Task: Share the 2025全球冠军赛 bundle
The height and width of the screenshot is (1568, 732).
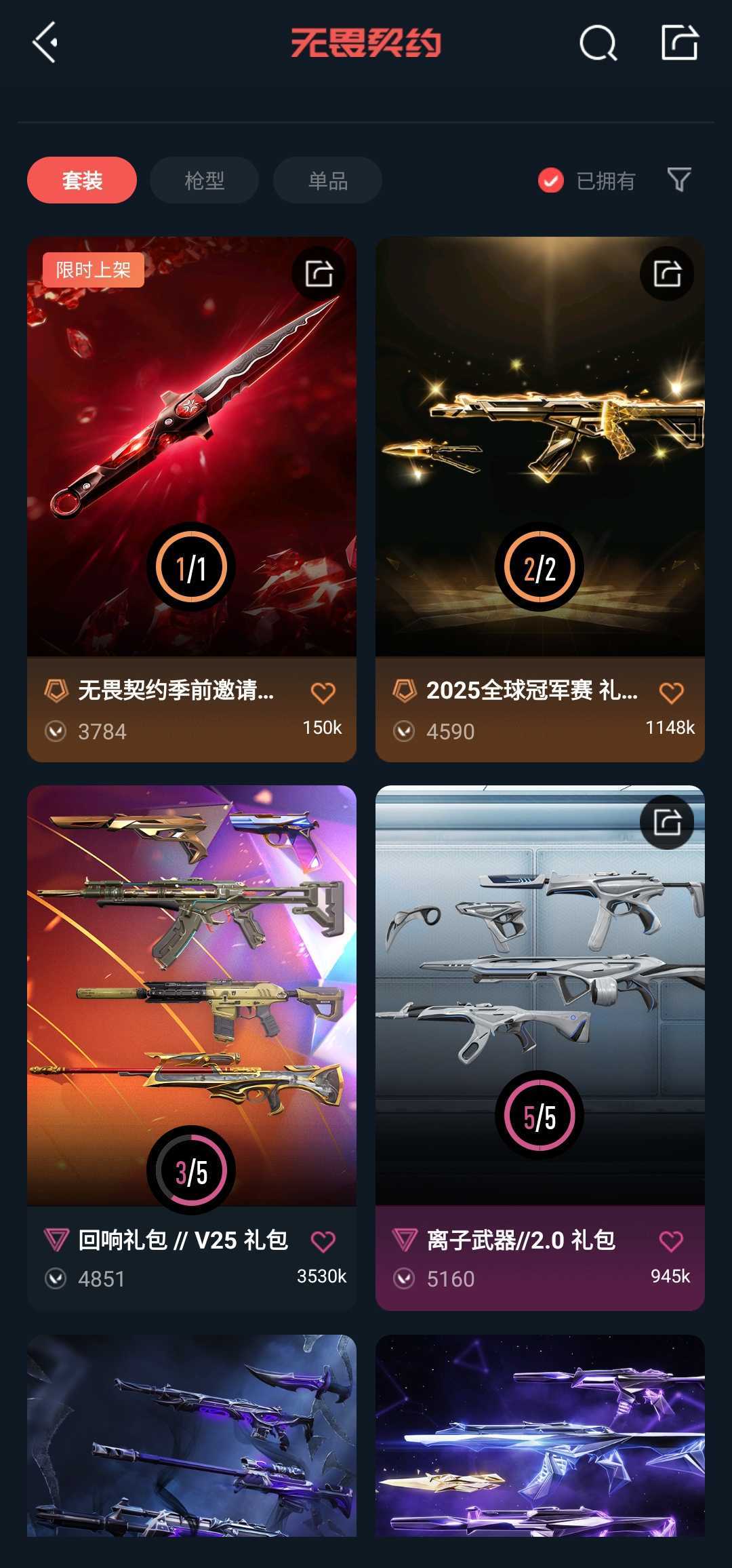Action: pyautogui.click(x=667, y=274)
